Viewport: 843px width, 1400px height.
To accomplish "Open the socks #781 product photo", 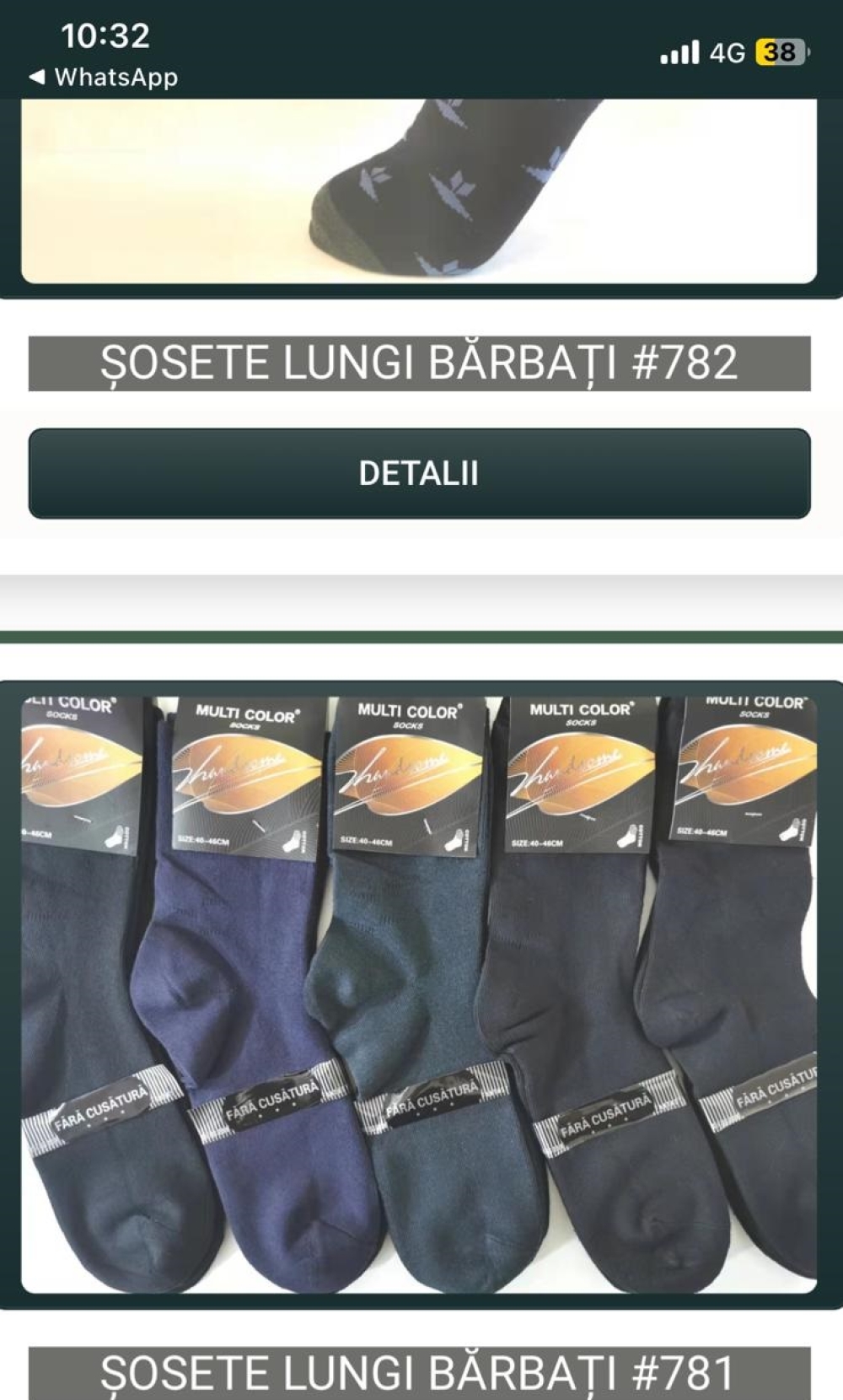I will 419,993.
